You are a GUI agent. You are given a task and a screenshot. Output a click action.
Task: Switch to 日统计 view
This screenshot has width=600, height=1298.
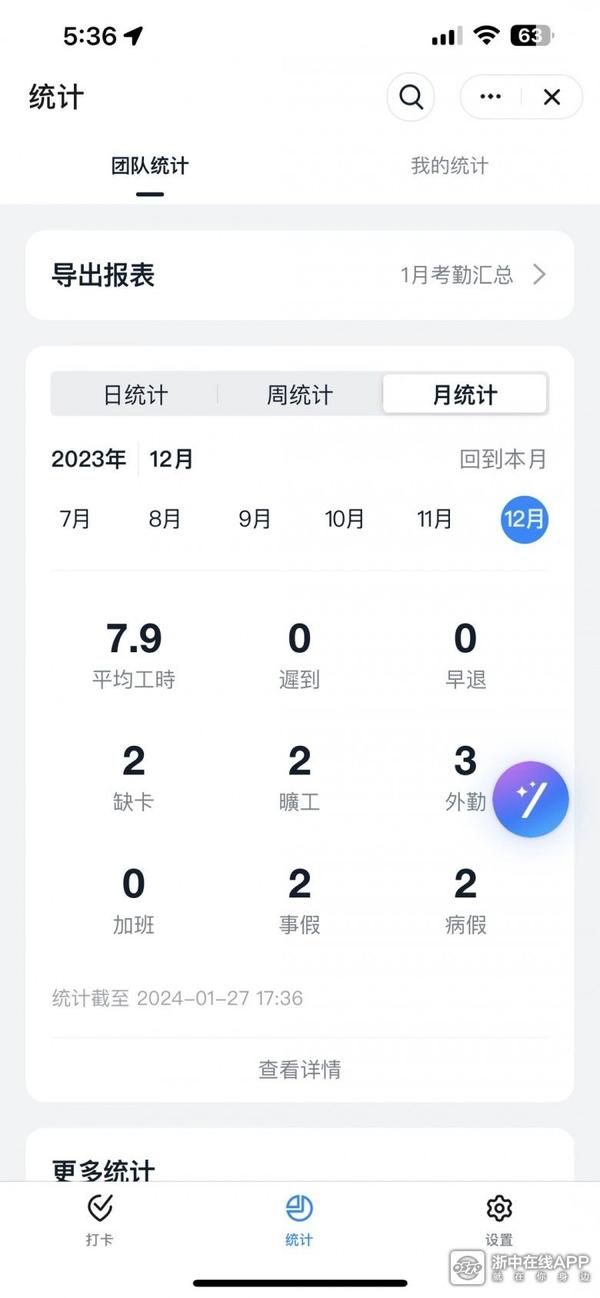[135, 395]
